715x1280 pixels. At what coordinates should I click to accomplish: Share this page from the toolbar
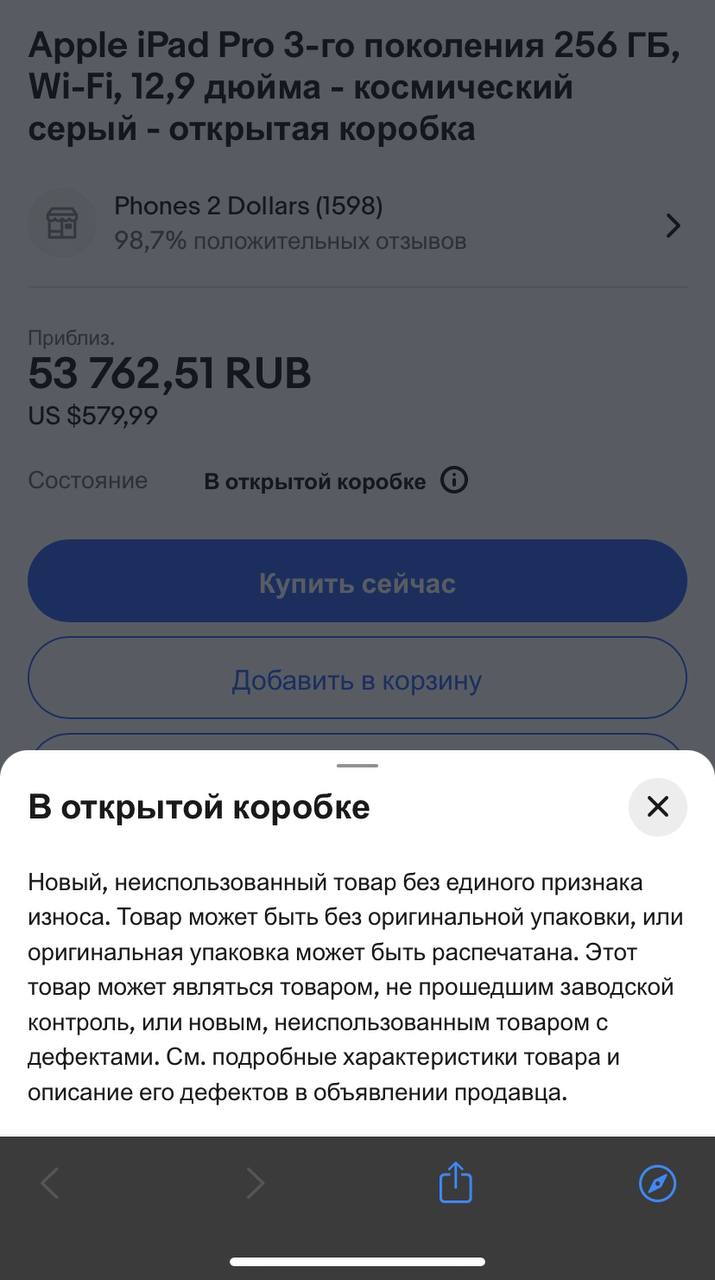pyautogui.click(x=455, y=1183)
